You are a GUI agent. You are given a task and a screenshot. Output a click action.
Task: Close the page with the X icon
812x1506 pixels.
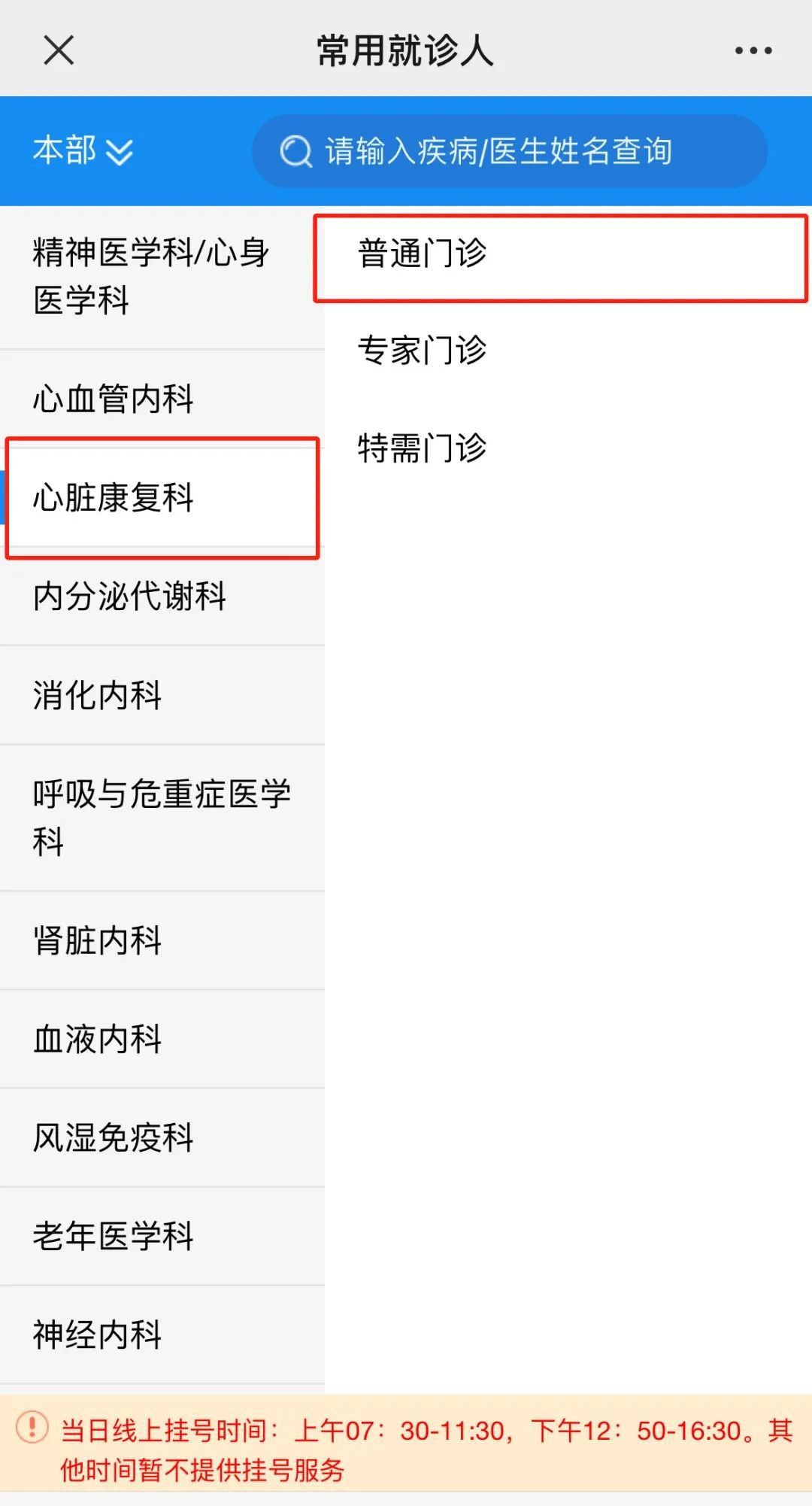[x=59, y=50]
